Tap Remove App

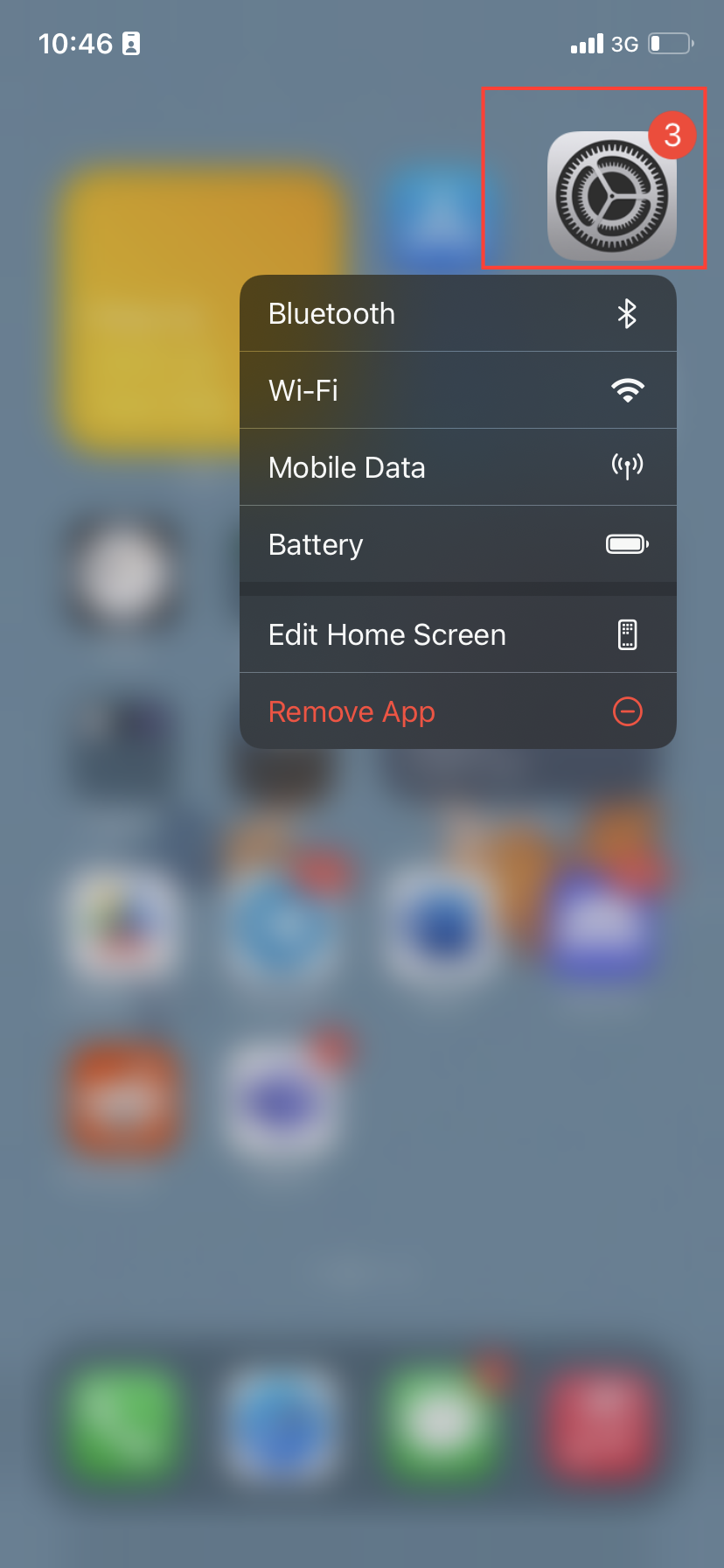pos(457,711)
